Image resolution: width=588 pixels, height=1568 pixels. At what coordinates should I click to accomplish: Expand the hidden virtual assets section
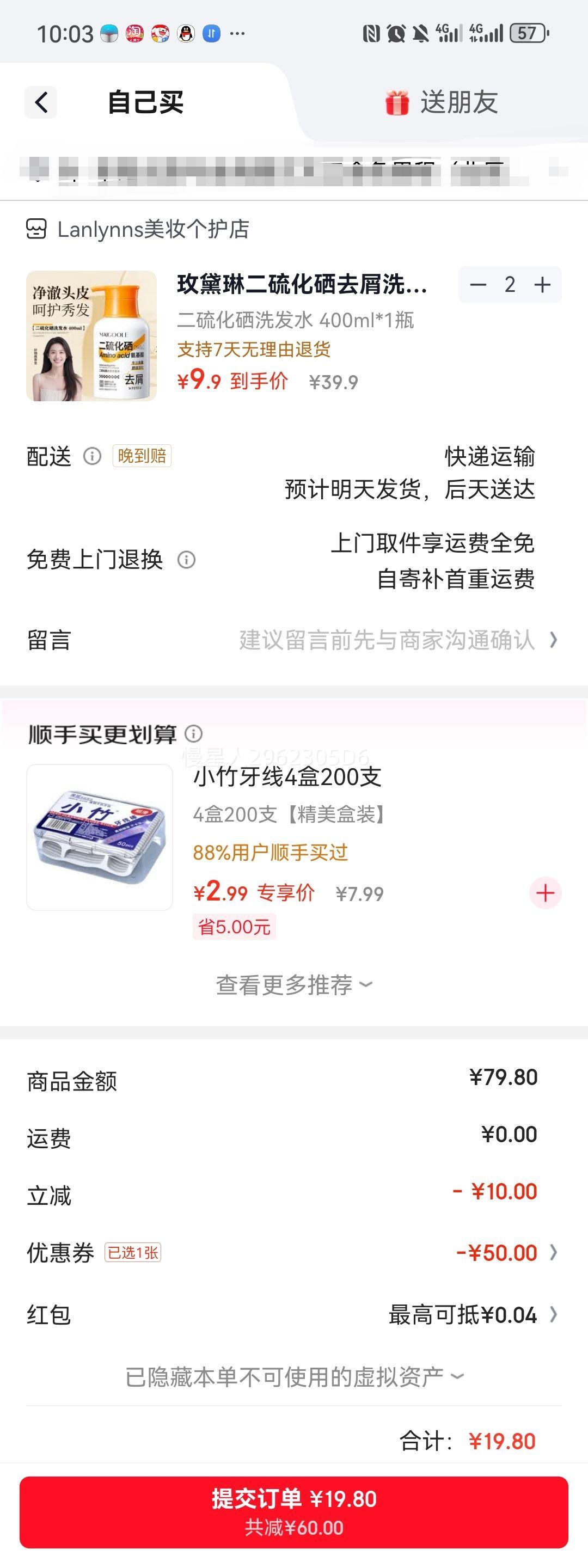[x=294, y=1376]
